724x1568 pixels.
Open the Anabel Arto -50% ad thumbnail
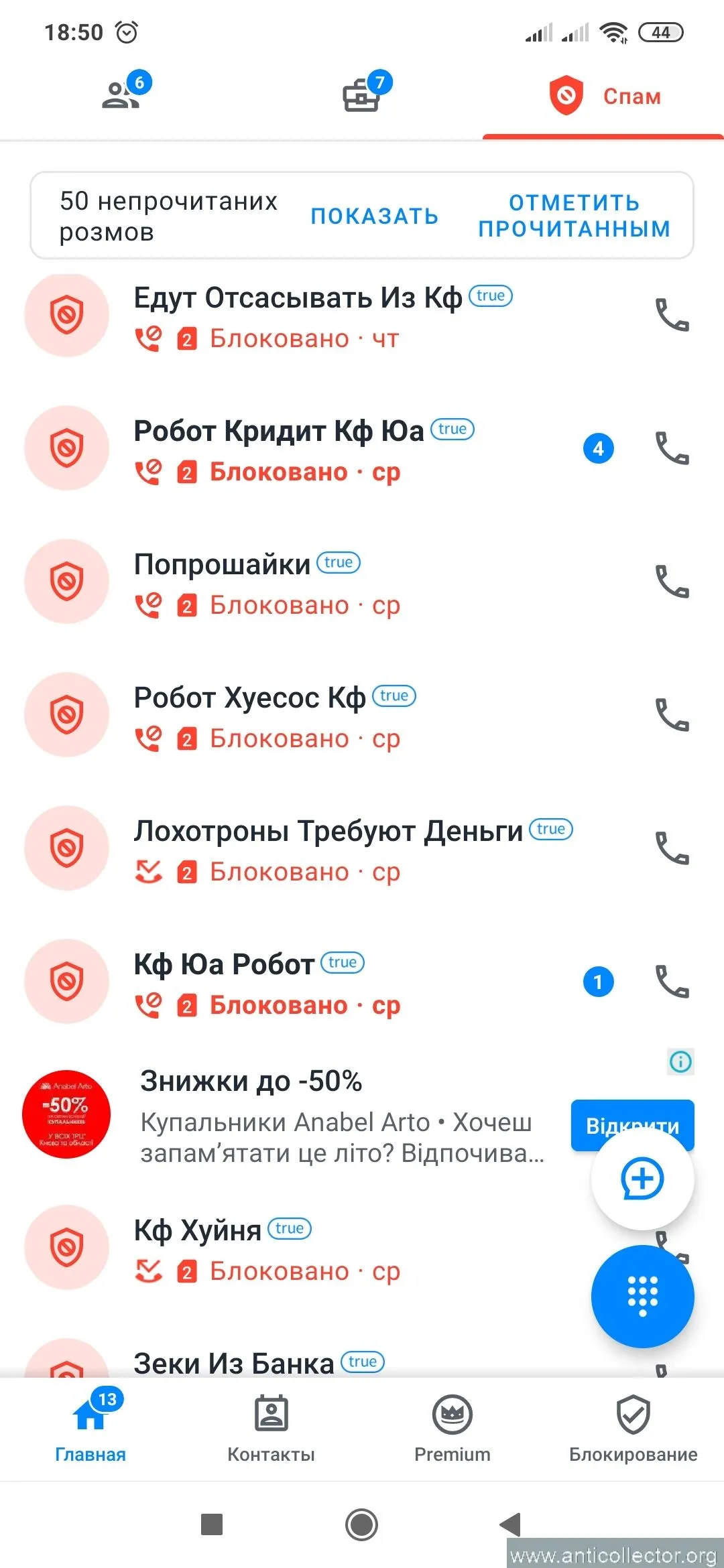click(66, 1114)
